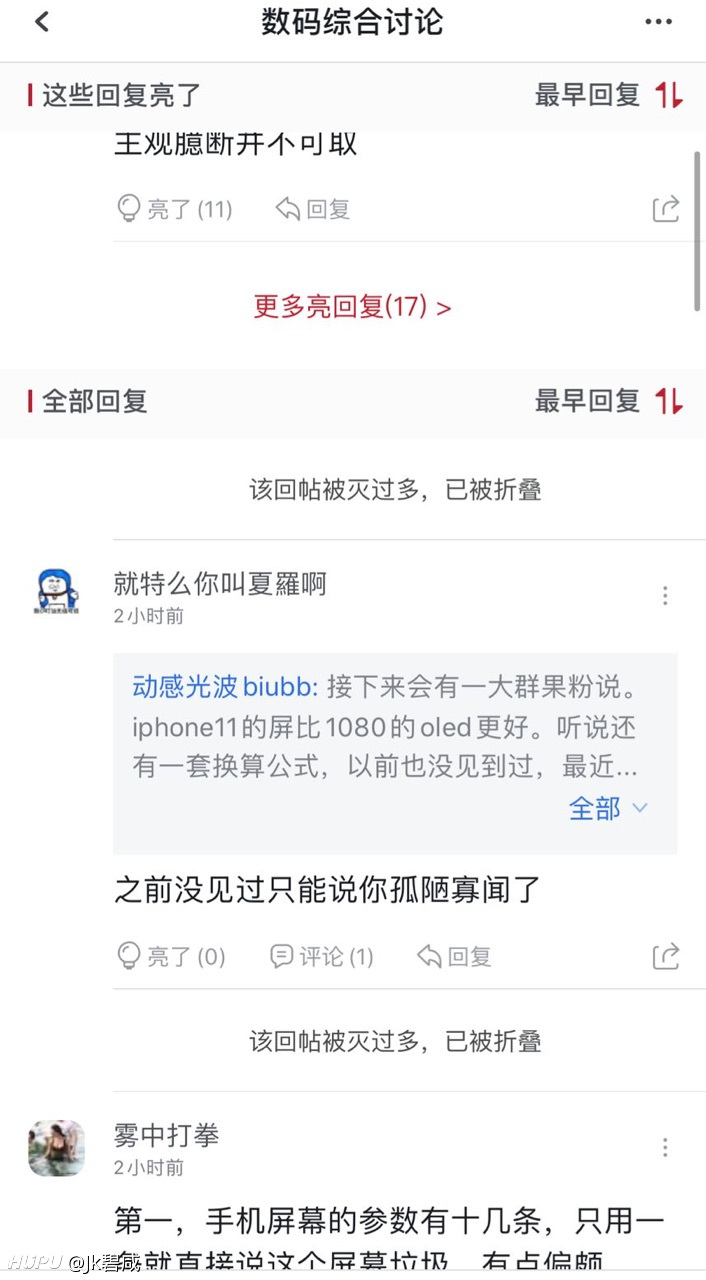The width and height of the screenshot is (706, 1280).
Task: Open 就特么你叫夏羅啊's avatar
Action: pos(56,591)
